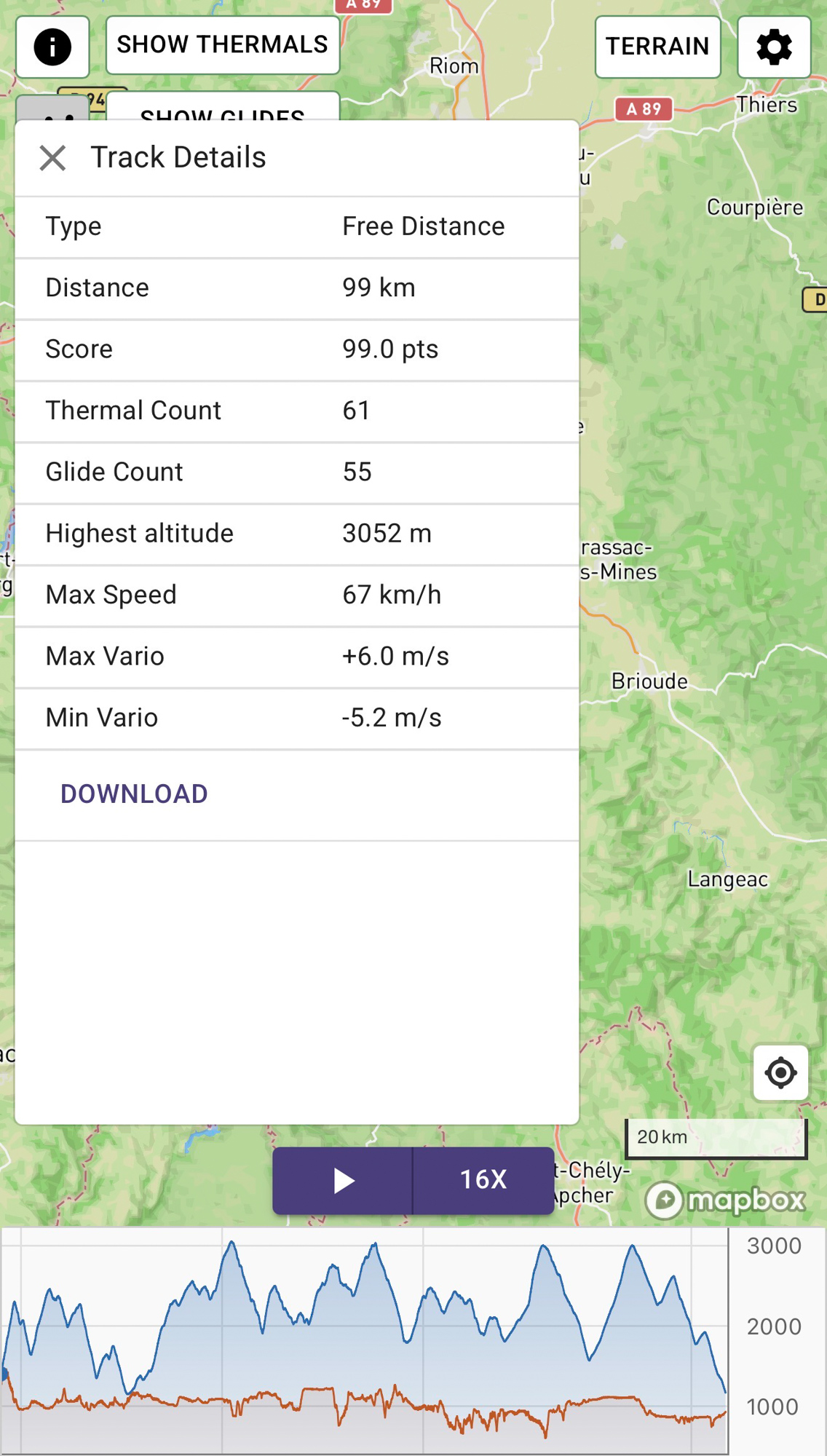Tap the Show Thermals button
Viewport: 827px width, 1456px height.
pyautogui.click(x=223, y=45)
